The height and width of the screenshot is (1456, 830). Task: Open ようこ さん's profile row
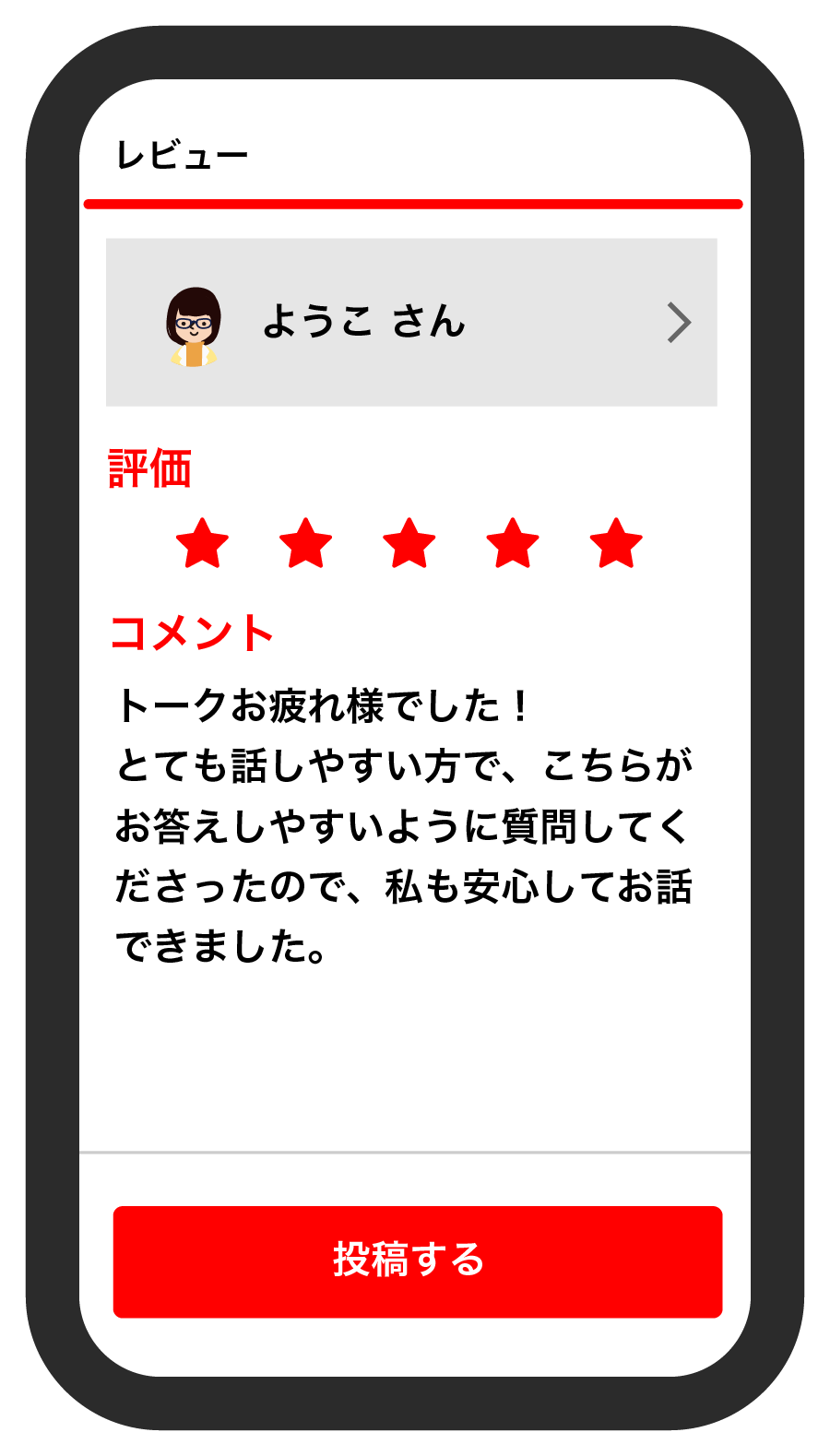pos(411,323)
